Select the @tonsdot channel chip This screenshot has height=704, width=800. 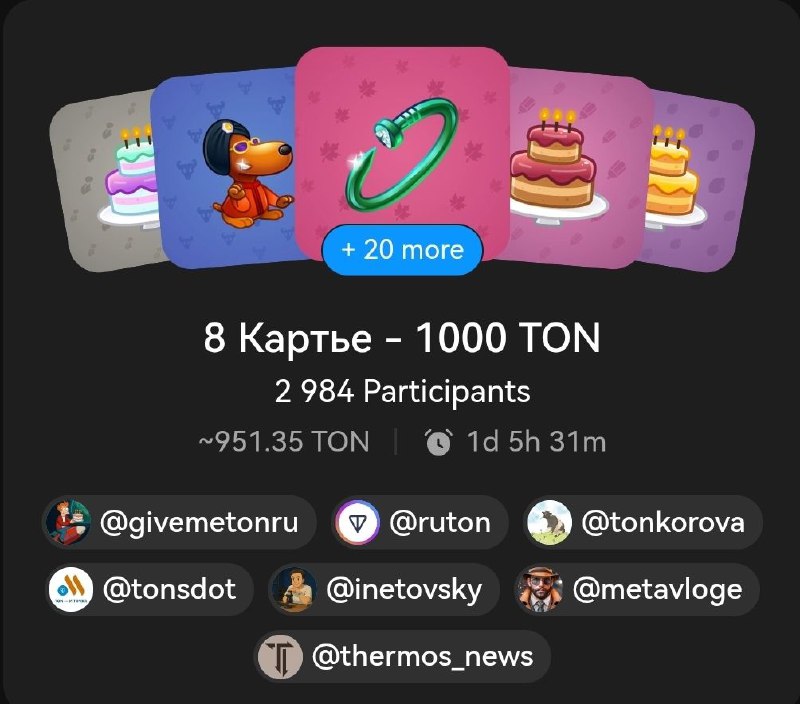point(151,589)
